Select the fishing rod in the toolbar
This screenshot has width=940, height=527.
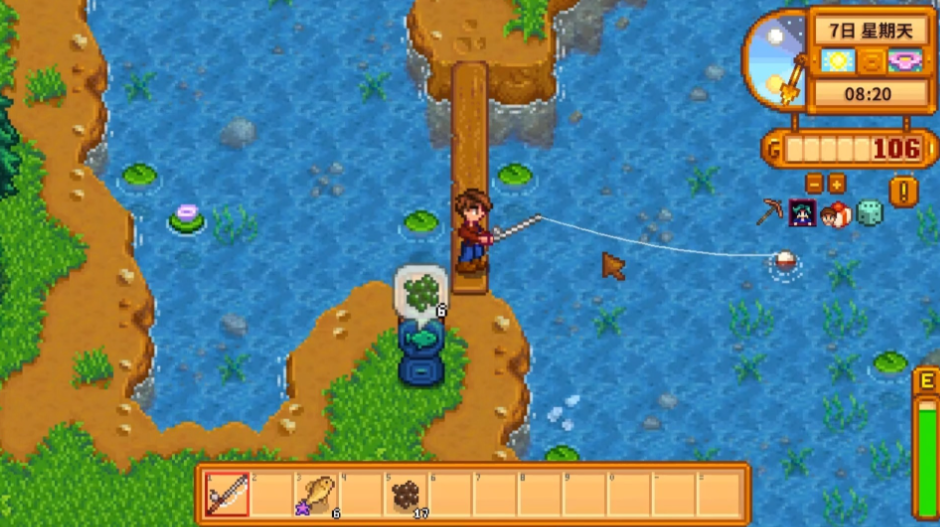coord(228,493)
